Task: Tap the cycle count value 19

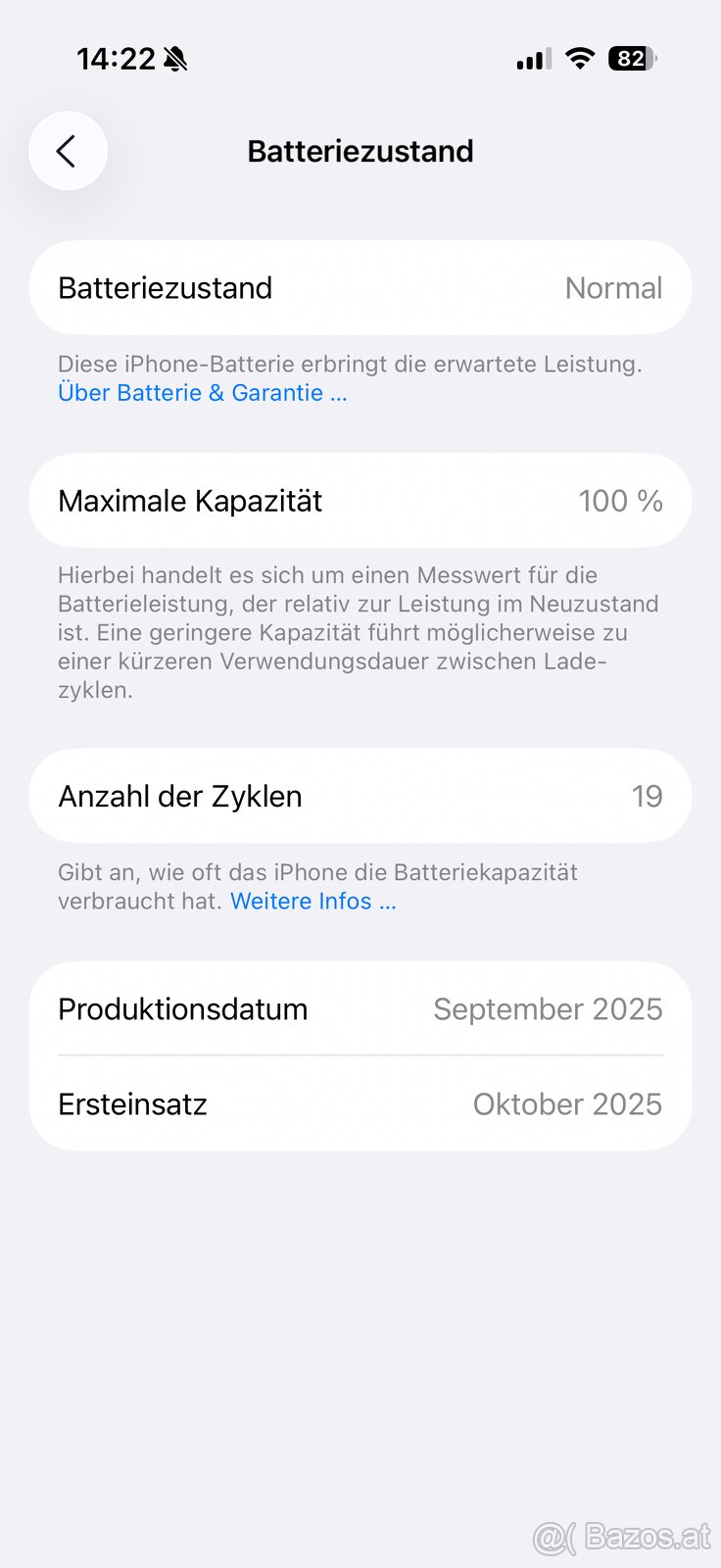Action: [x=649, y=796]
